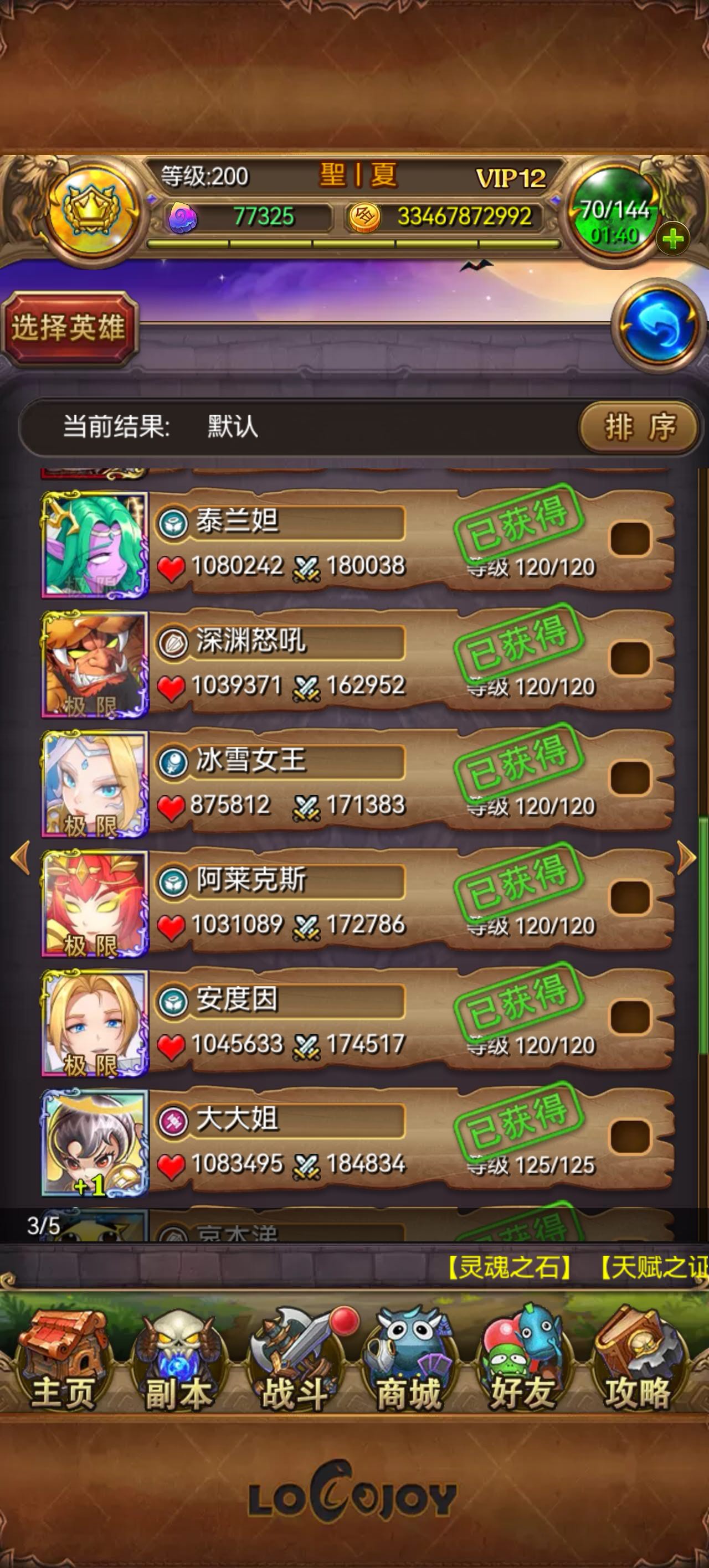Open 【灵魂之石】 link in ticker
709x1568 pixels.
(x=509, y=1268)
